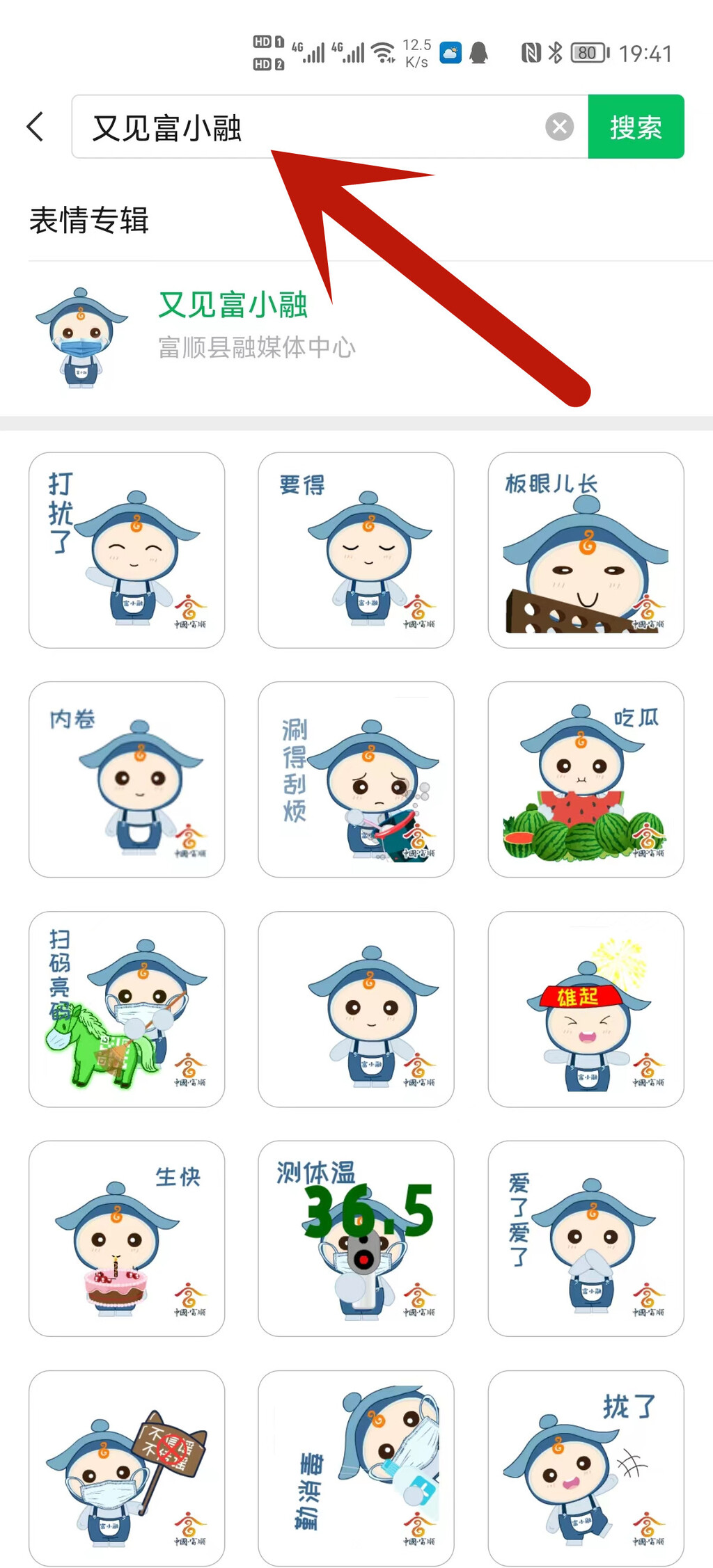Open the 勤消毒 sticker
713x1568 pixels.
tap(356, 1468)
